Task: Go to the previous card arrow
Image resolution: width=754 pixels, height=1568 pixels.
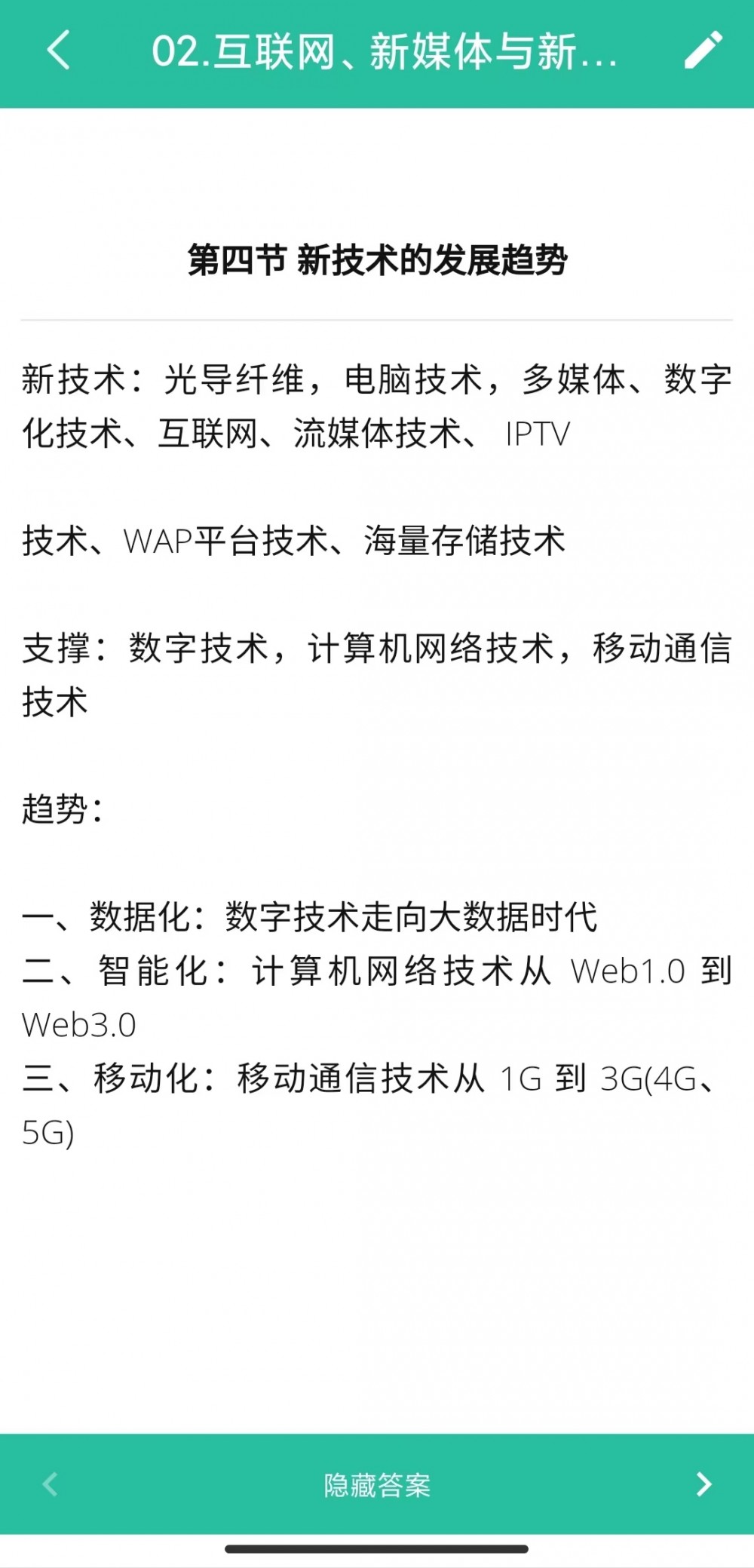Action: (51, 1484)
